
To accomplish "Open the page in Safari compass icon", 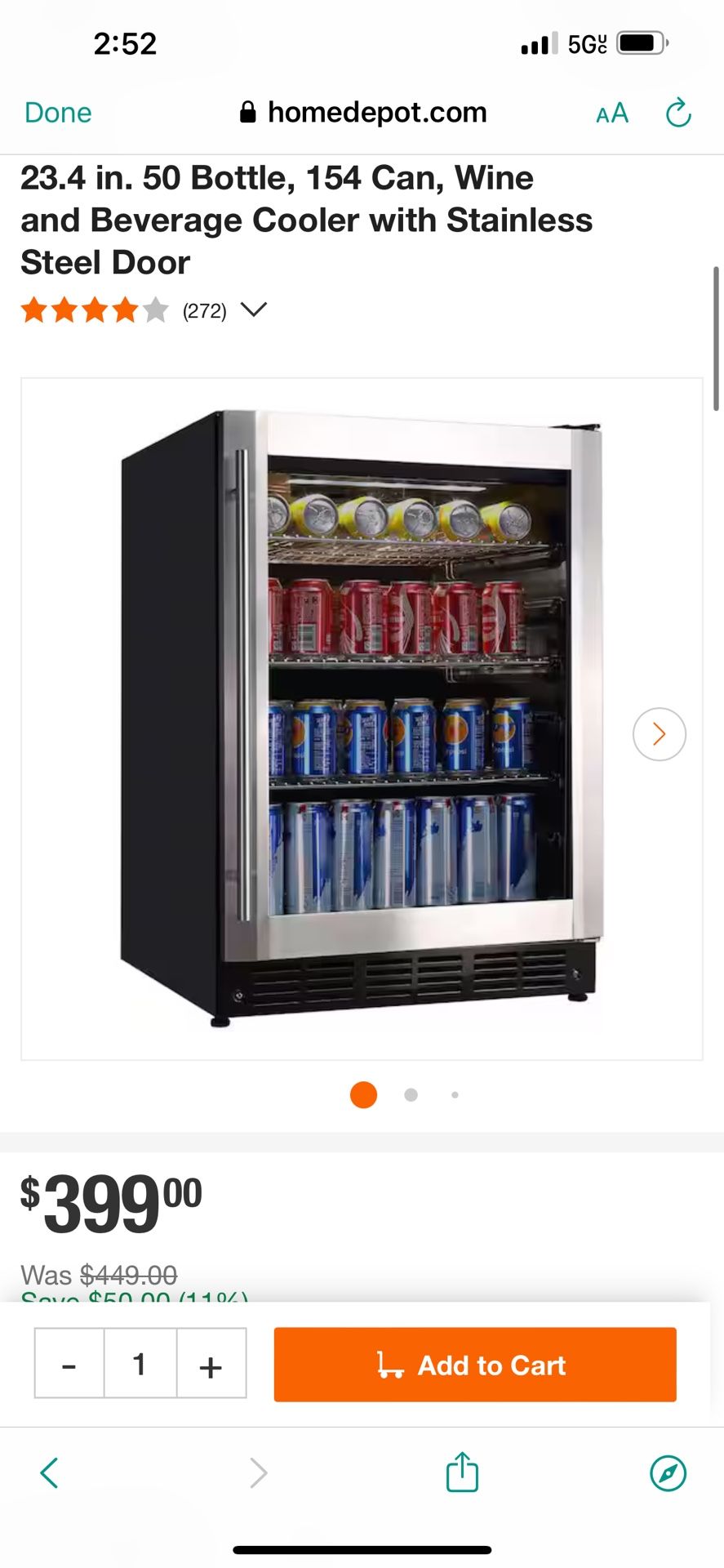I will click(669, 1472).
